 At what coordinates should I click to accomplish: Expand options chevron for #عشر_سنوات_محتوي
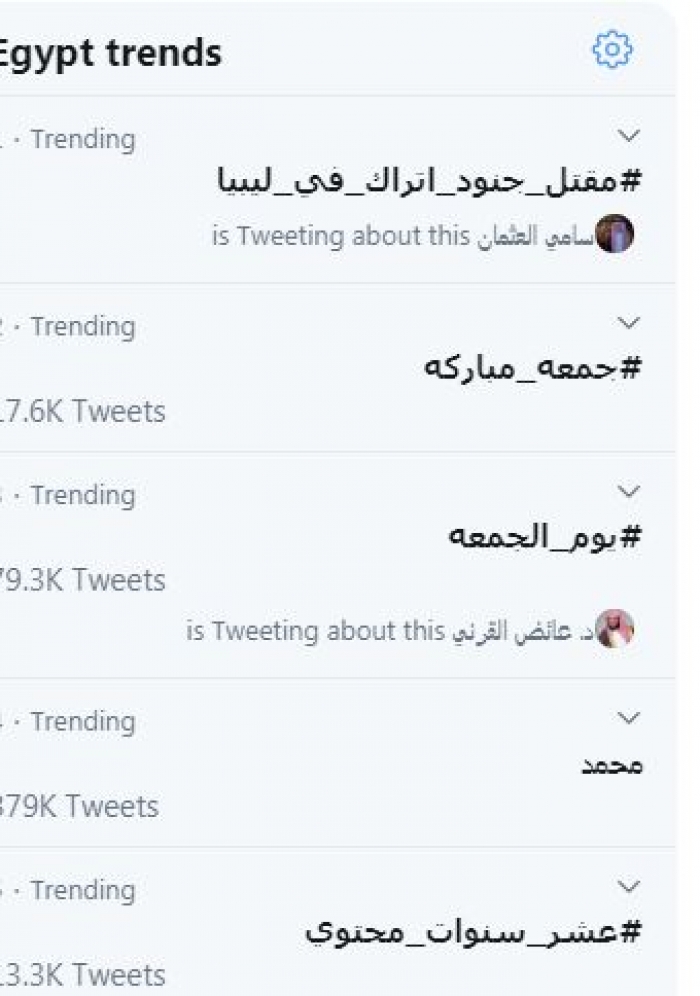pyautogui.click(x=629, y=886)
